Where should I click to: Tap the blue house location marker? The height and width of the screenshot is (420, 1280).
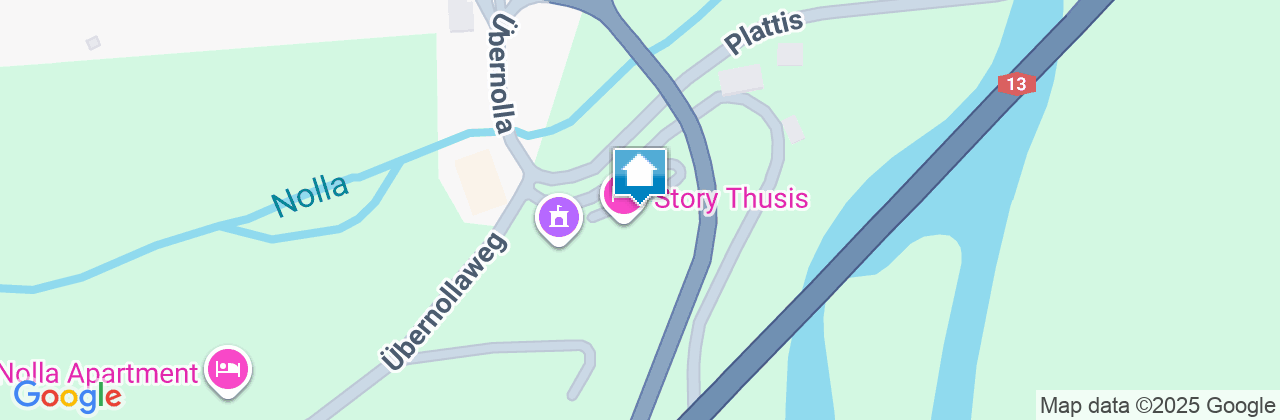coord(639,173)
